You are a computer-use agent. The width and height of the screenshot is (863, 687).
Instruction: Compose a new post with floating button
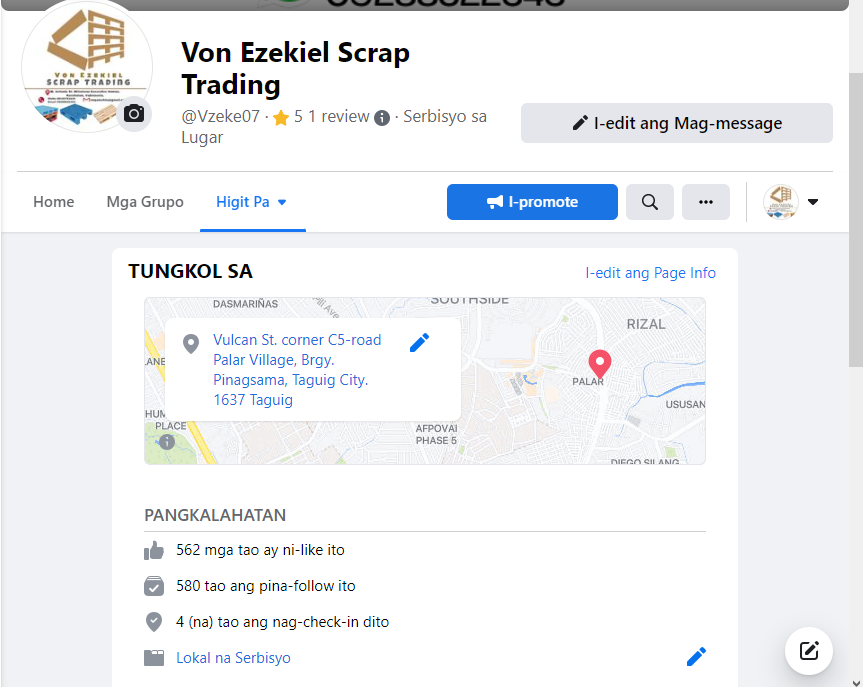coord(809,651)
